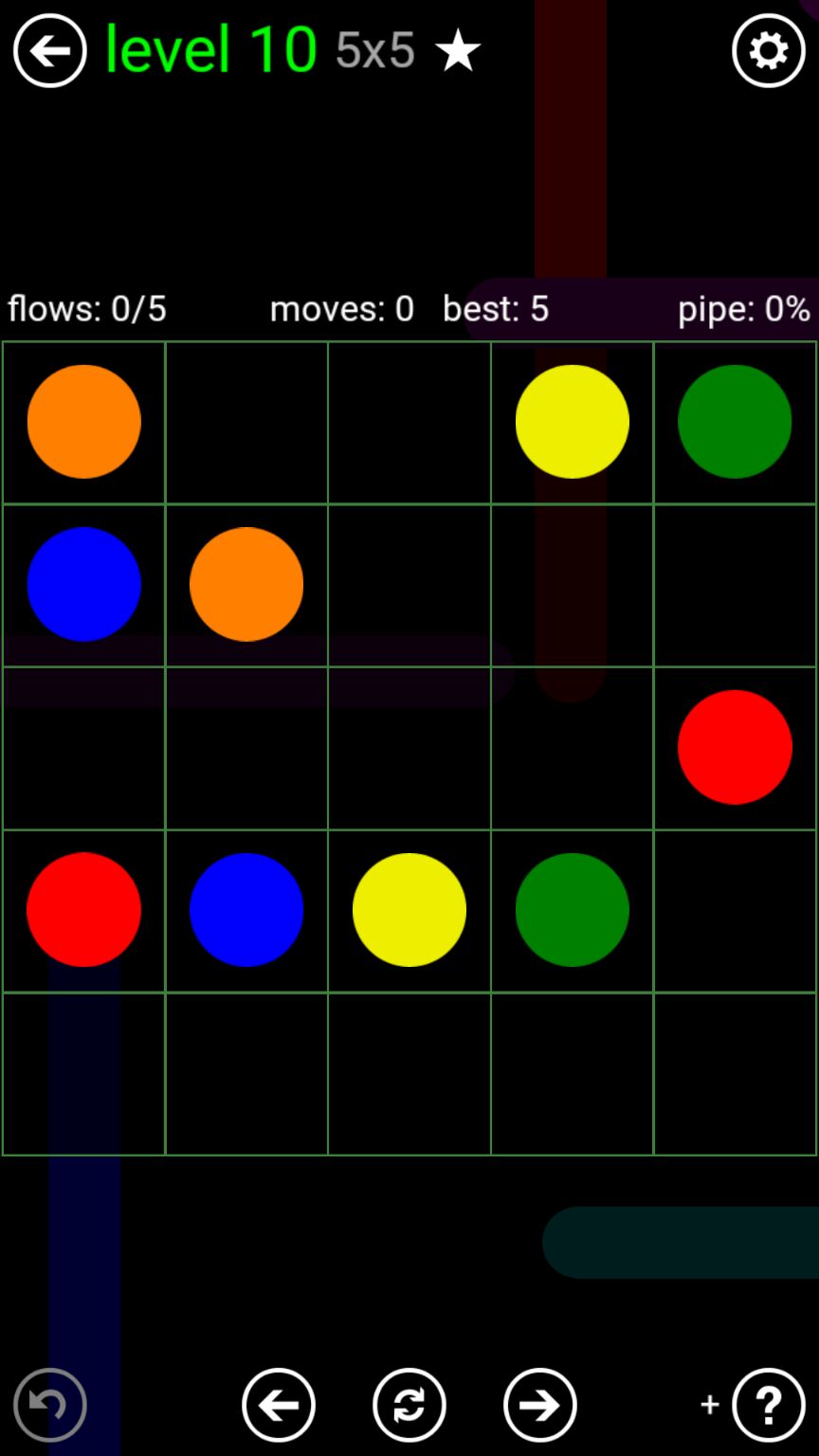819x1456 pixels.
Task: Go back using the top-left arrow
Action: tap(49, 50)
